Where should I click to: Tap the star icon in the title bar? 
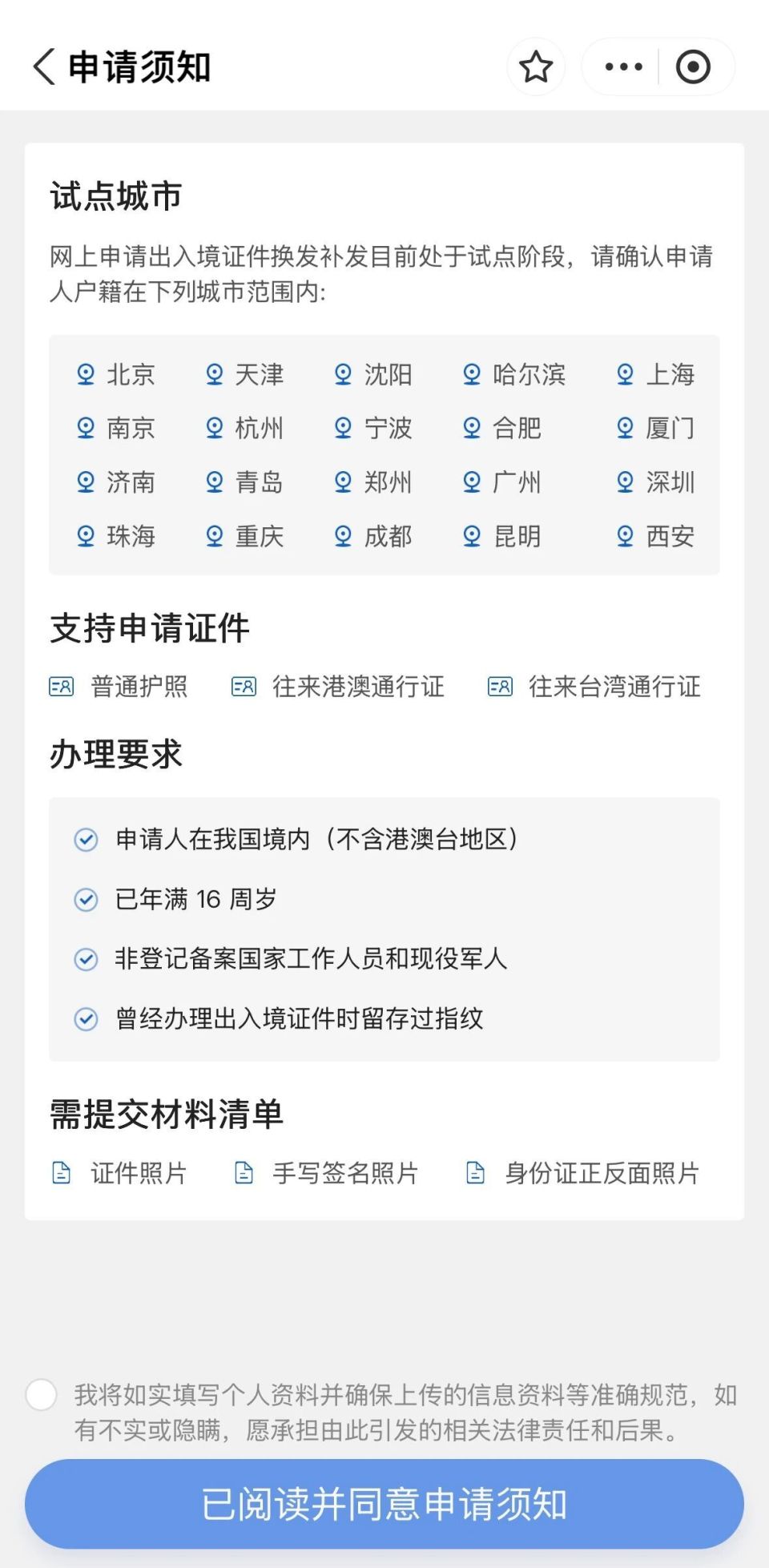[537, 67]
